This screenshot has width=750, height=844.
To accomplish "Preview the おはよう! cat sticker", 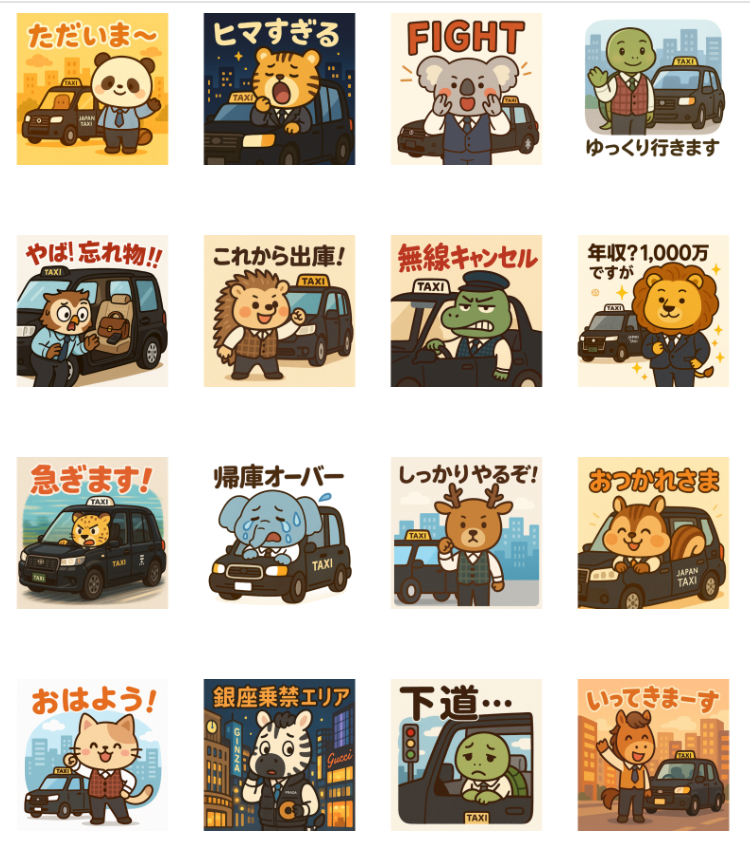I will [92, 755].
